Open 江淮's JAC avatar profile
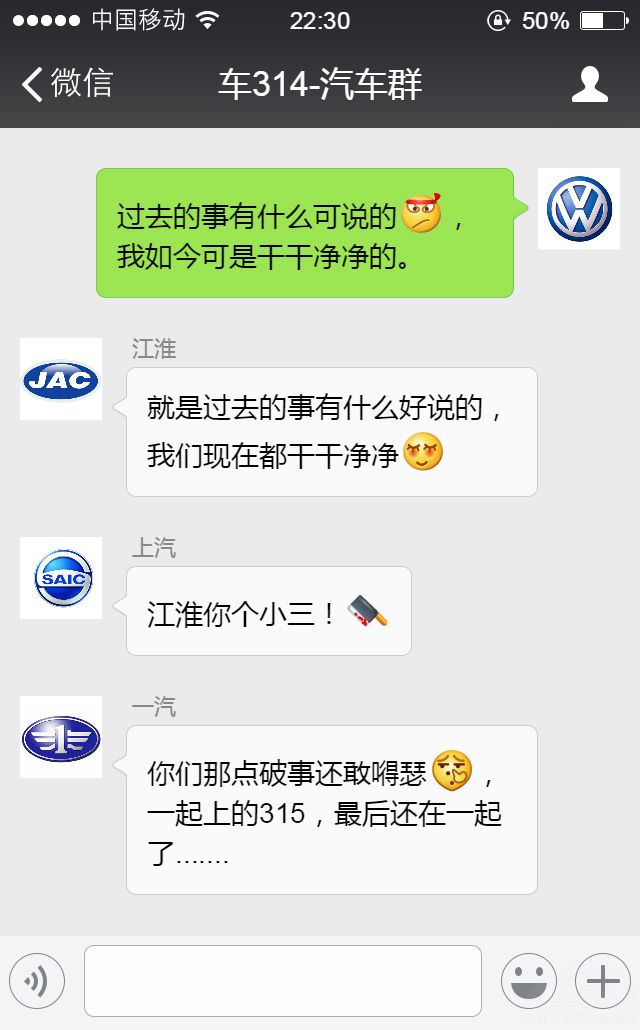The height and width of the screenshot is (1030, 640). click(61, 379)
